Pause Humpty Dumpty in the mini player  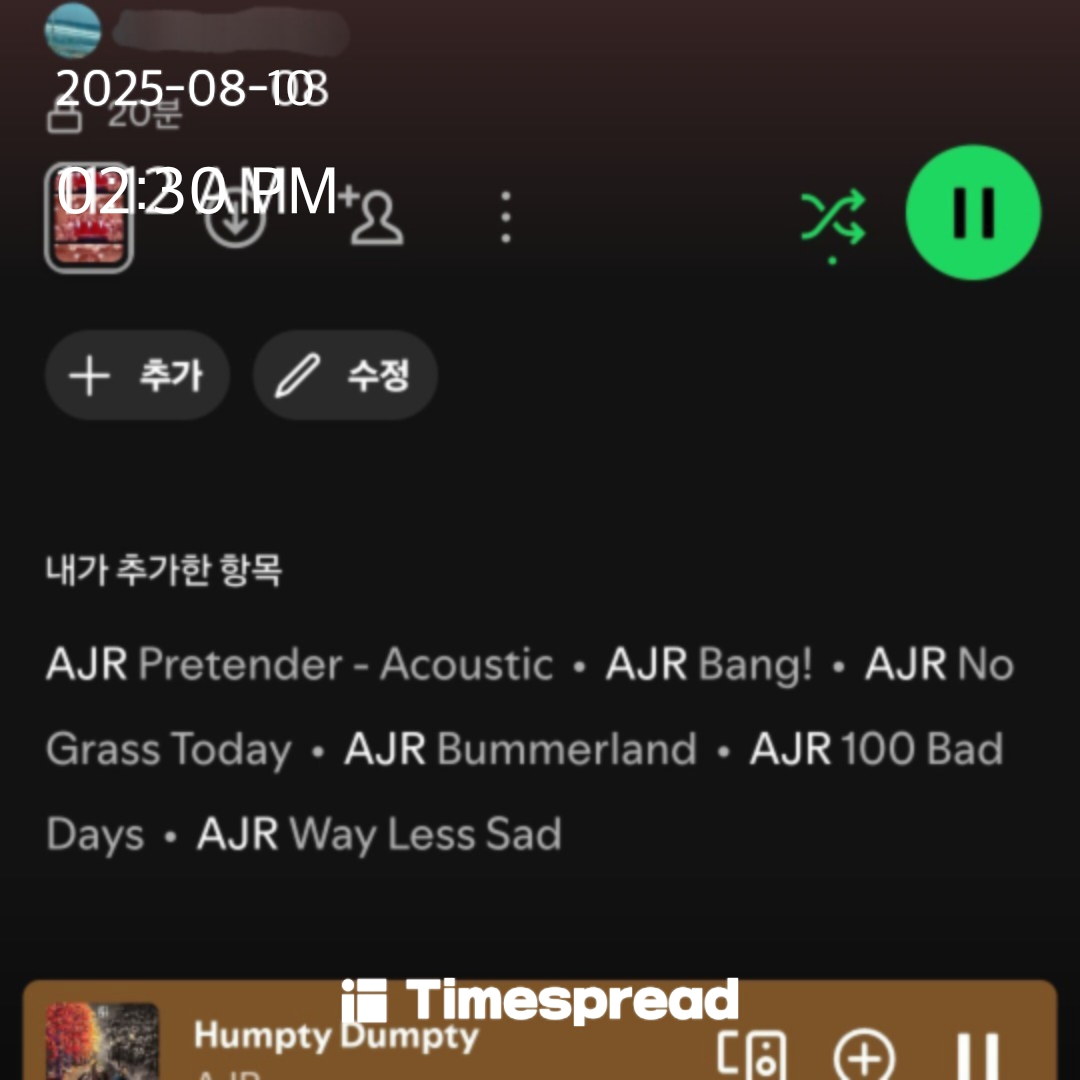(x=976, y=1056)
